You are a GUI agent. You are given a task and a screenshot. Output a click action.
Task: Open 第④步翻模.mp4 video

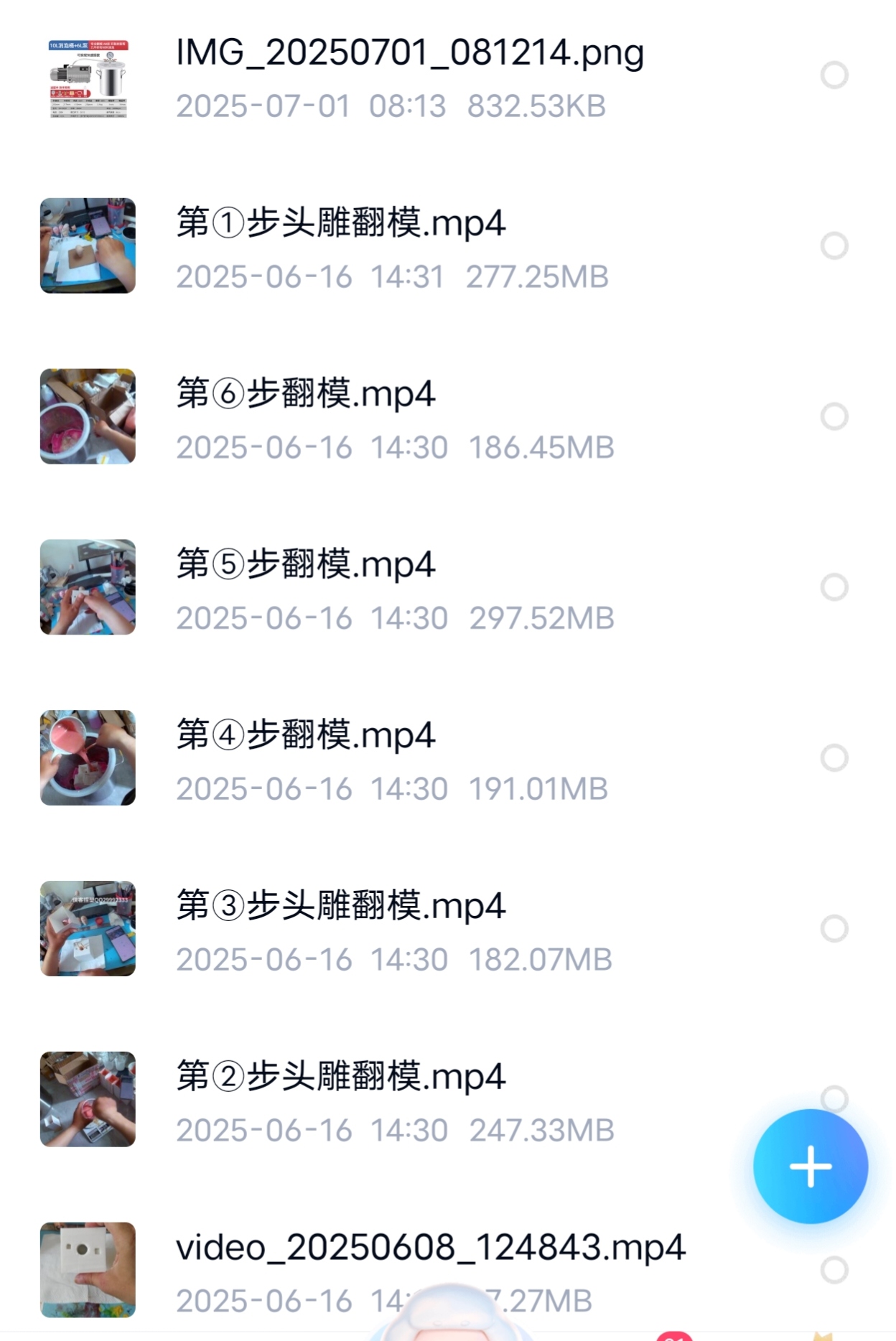[x=306, y=736]
